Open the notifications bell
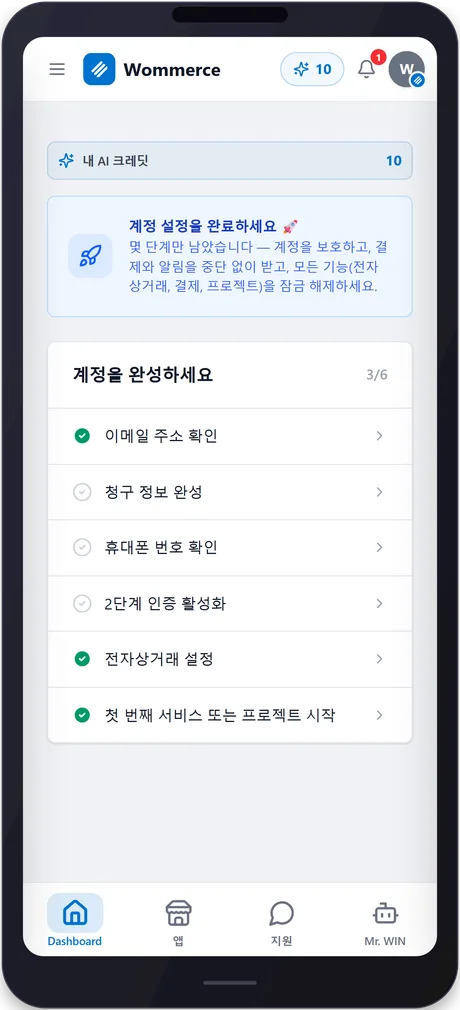Viewport: 460px width, 1010px height. pyautogui.click(x=367, y=69)
